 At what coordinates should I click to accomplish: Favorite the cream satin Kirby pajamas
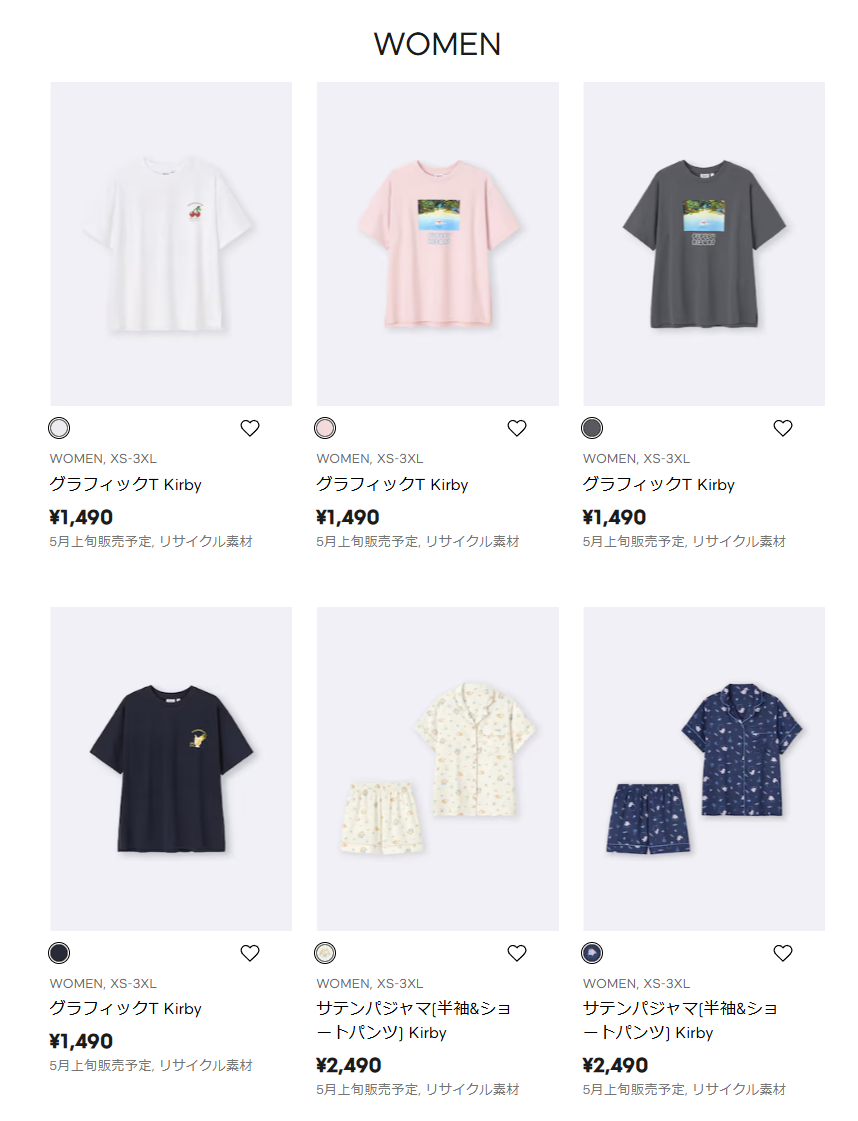click(517, 953)
